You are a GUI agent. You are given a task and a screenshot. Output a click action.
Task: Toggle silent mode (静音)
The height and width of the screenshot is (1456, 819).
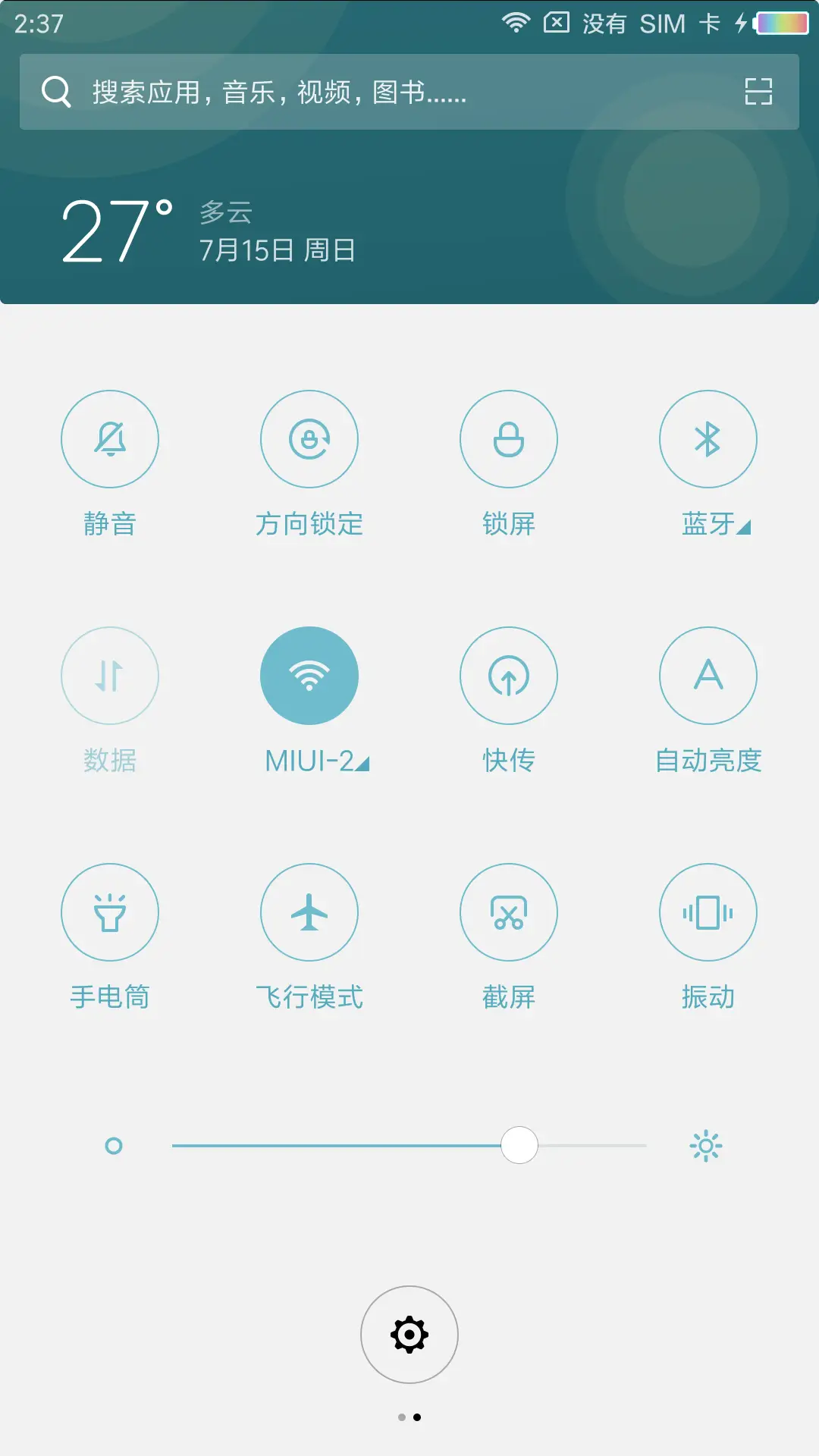[x=110, y=439]
